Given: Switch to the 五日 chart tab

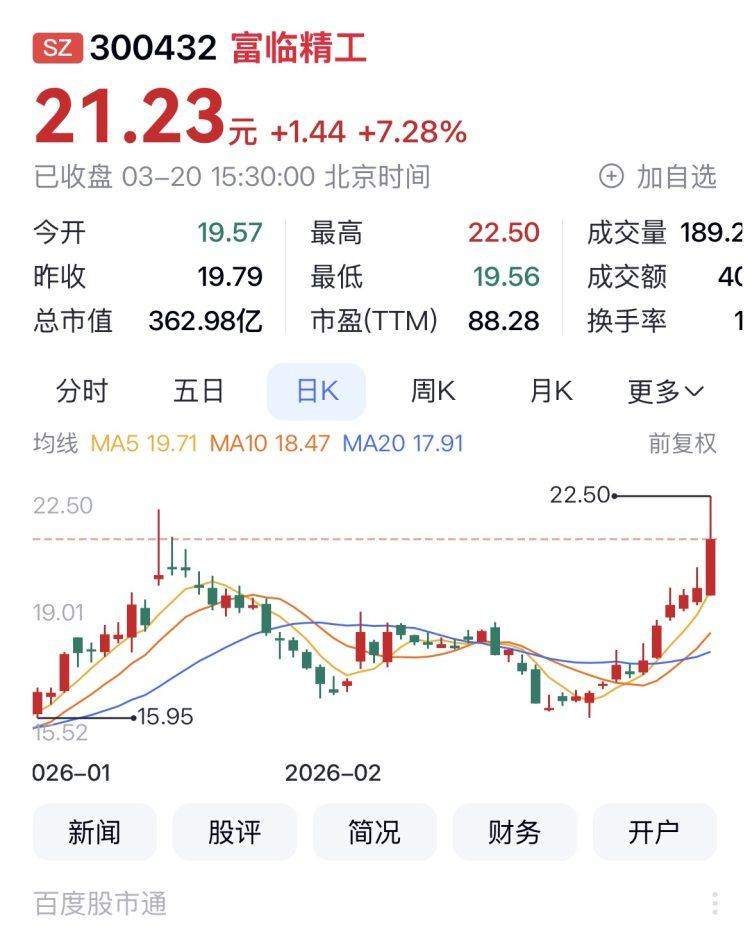Looking at the screenshot, I should (x=199, y=391).
